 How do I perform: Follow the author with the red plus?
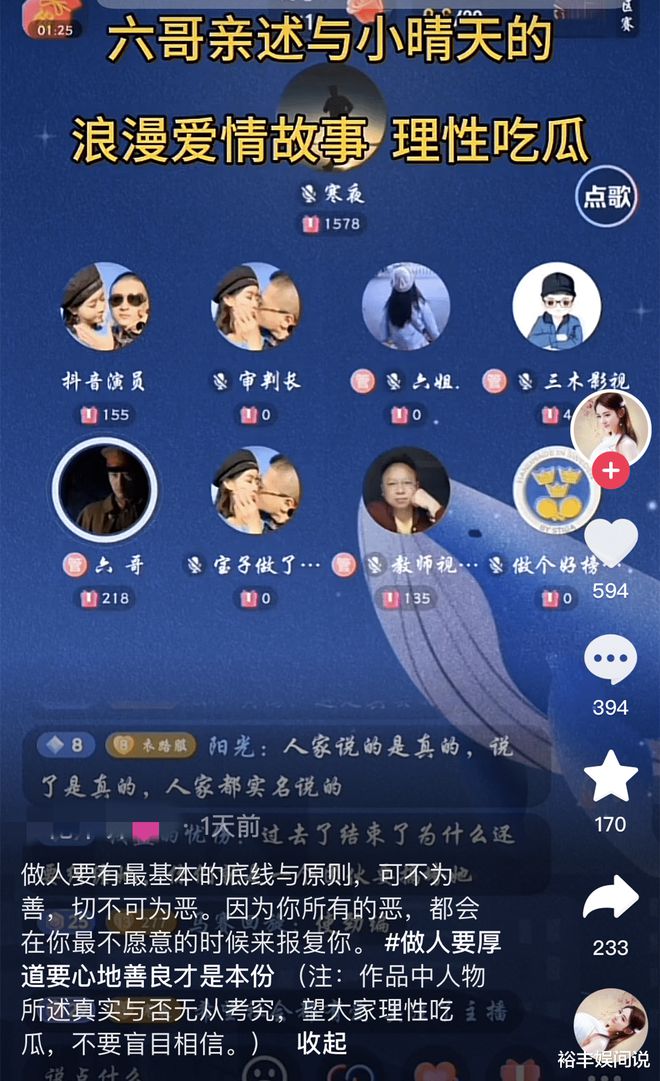point(611,470)
